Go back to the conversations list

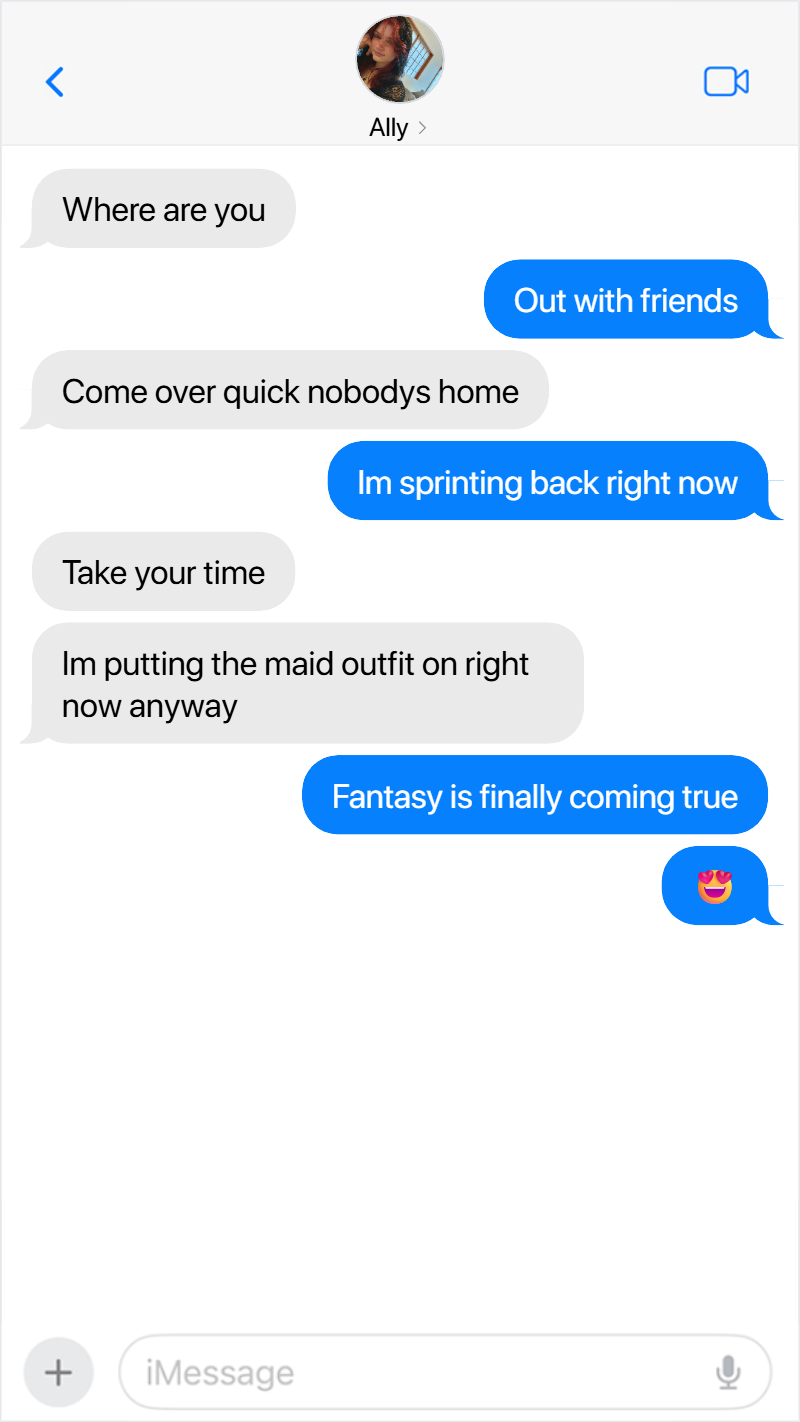55,82
